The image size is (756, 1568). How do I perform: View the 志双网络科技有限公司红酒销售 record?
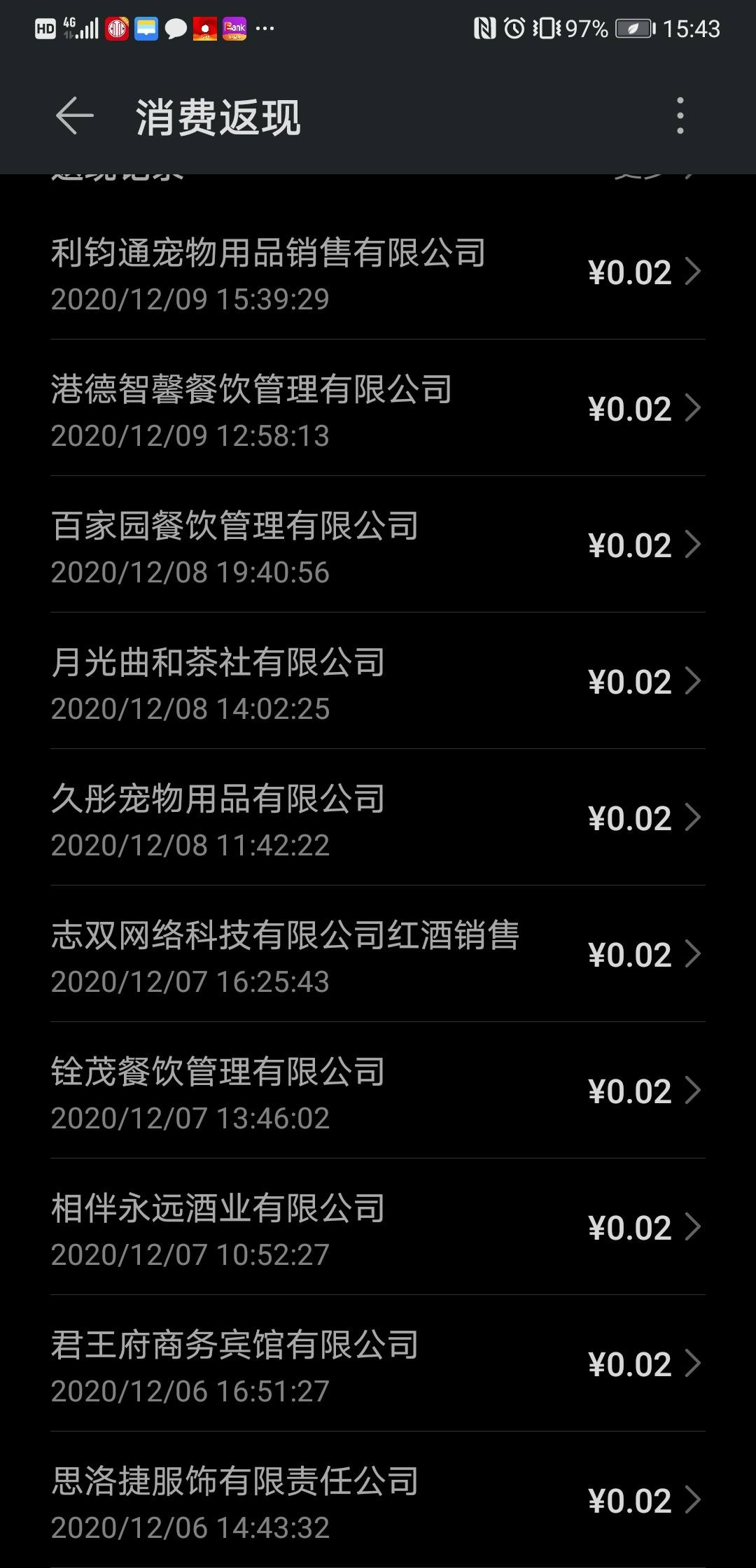pyautogui.click(x=378, y=954)
